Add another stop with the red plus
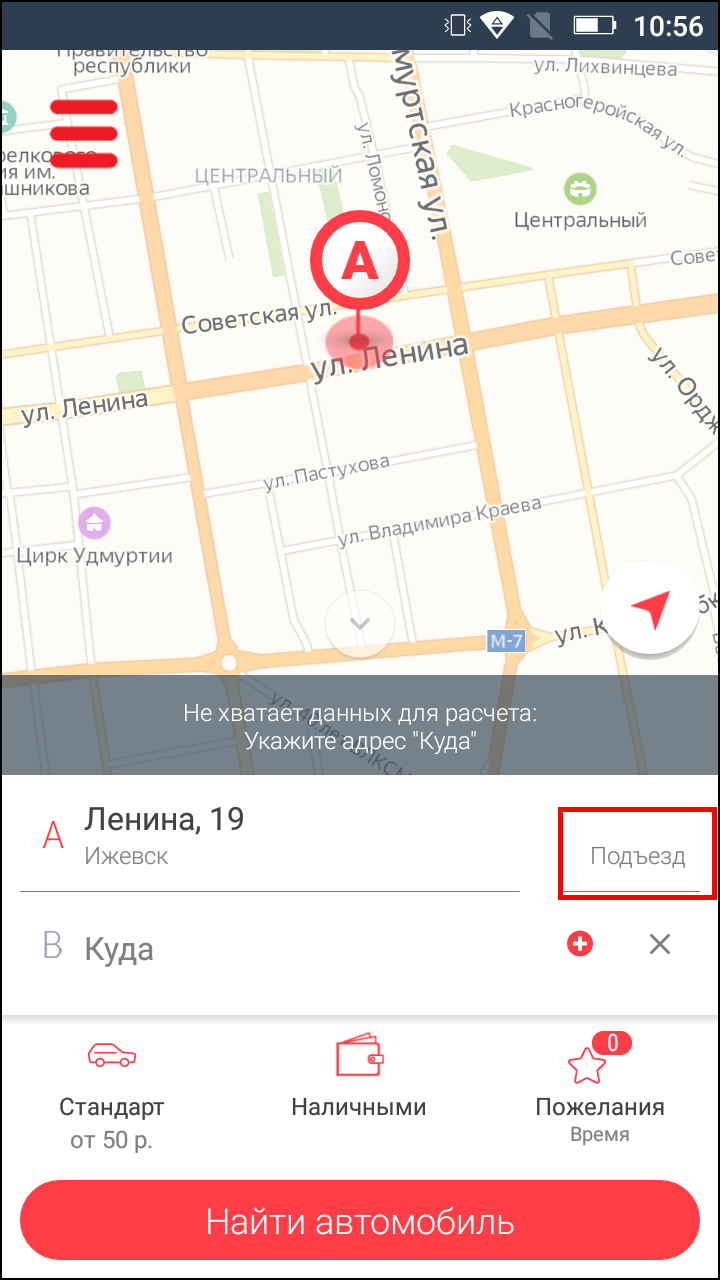The width and height of the screenshot is (720, 1280). 580,944
